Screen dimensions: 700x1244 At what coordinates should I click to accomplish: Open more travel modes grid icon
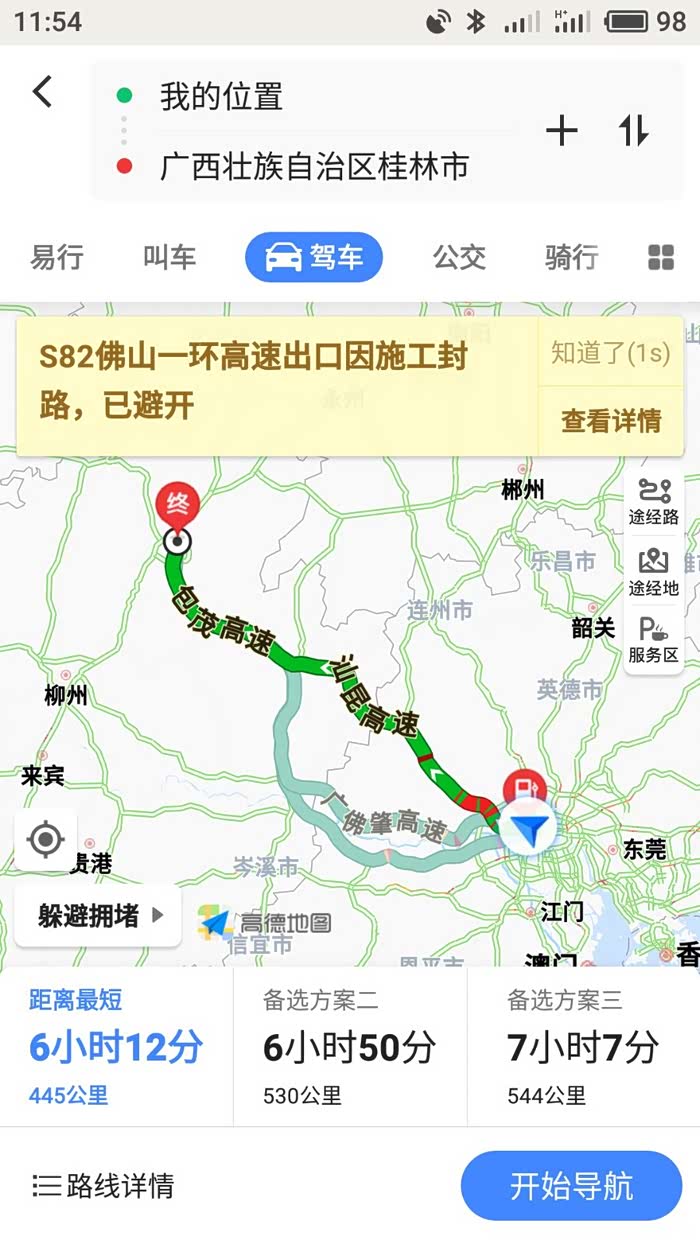[x=661, y=257]
